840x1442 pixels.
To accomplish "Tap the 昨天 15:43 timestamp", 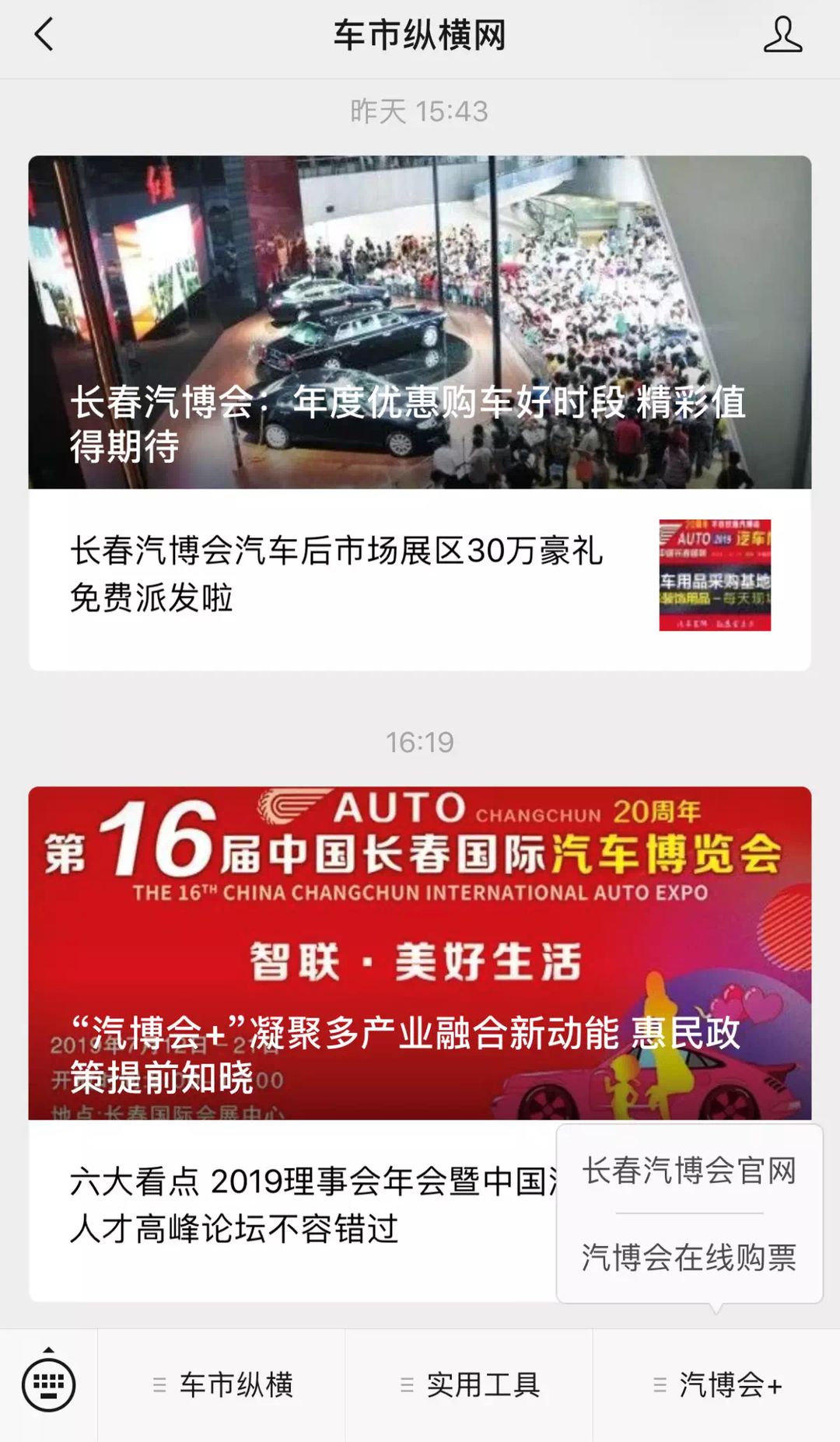I will (420, 111).
